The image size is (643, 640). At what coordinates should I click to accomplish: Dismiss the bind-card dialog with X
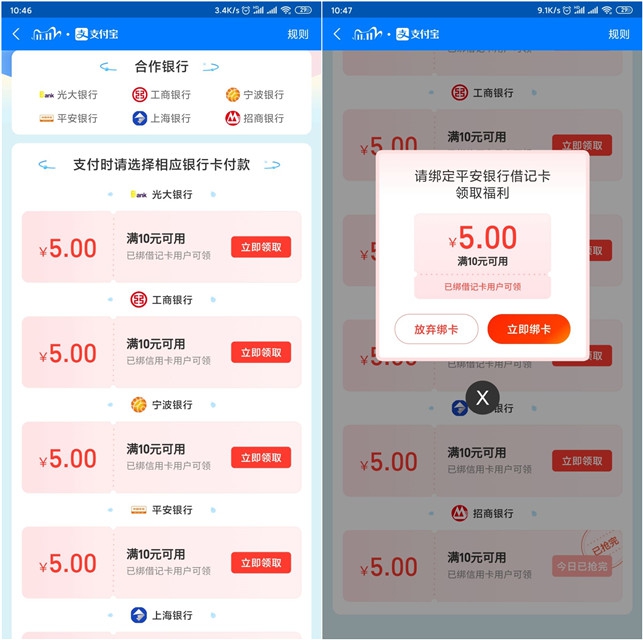tap(482, 398)
